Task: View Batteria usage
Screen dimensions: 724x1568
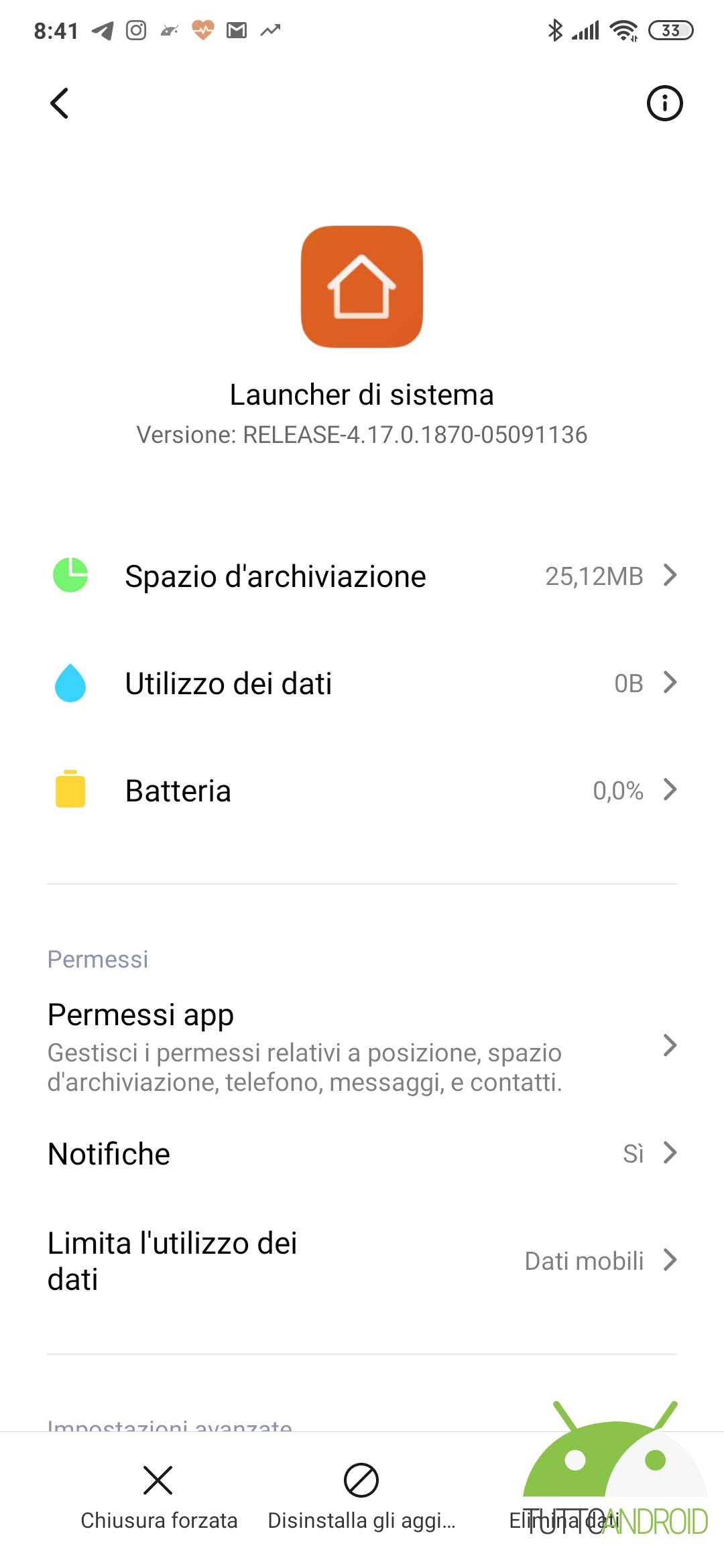Action: click(362, 790)
